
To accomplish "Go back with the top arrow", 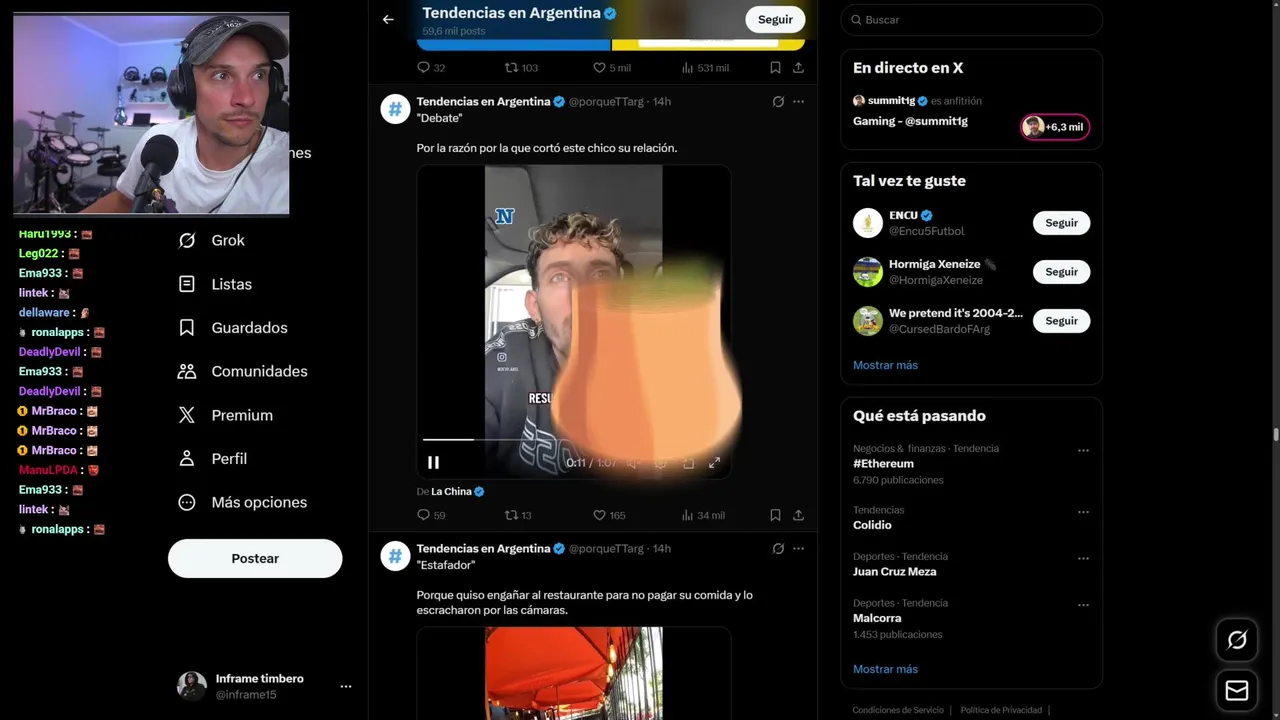I will click(388, 19).
